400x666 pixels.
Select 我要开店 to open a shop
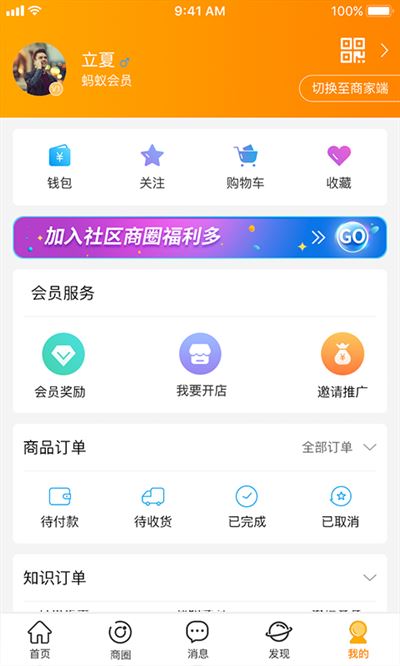[201, 366]
